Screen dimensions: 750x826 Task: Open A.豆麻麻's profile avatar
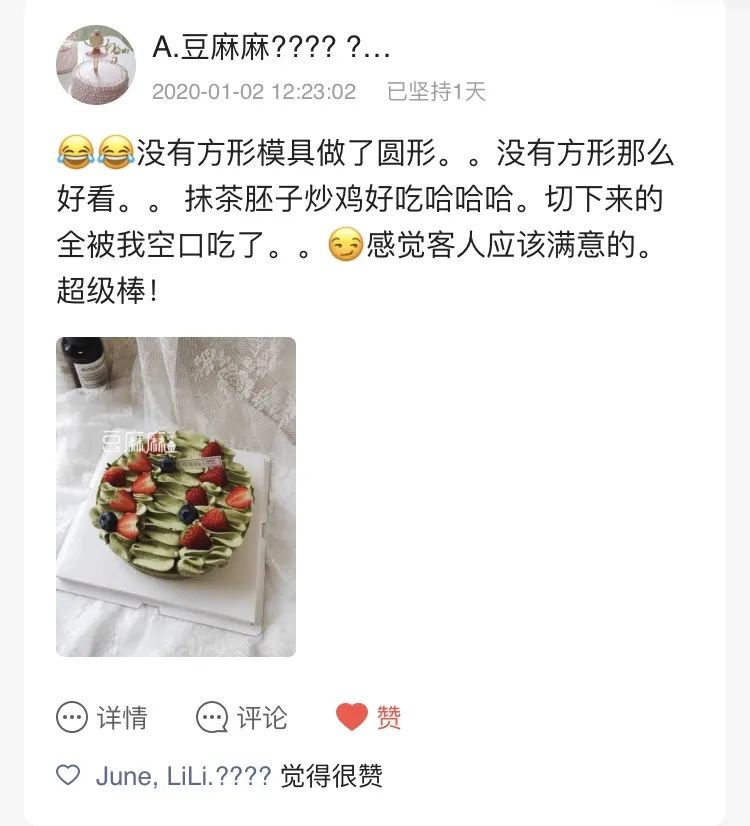tap(96, 65)
